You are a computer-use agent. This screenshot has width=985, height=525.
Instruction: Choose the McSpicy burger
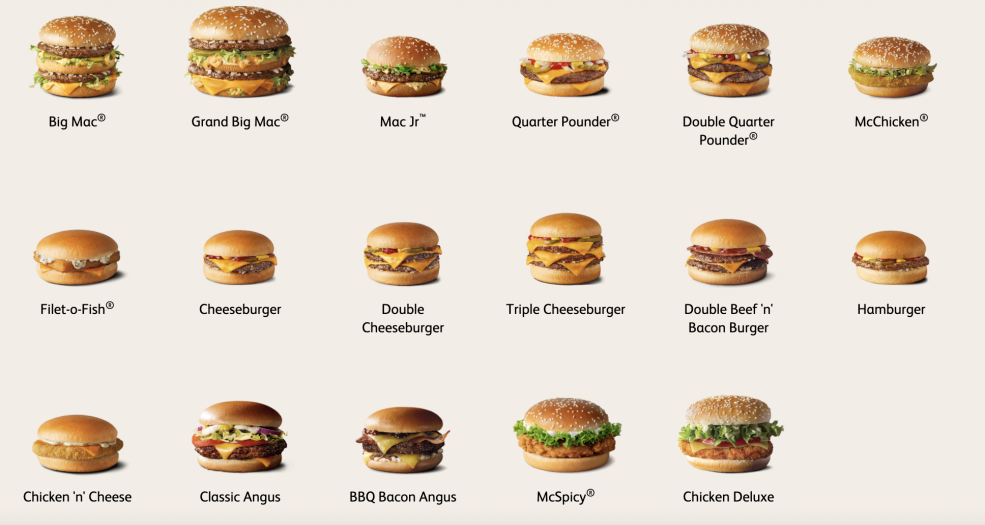click(x=565, y=436)
